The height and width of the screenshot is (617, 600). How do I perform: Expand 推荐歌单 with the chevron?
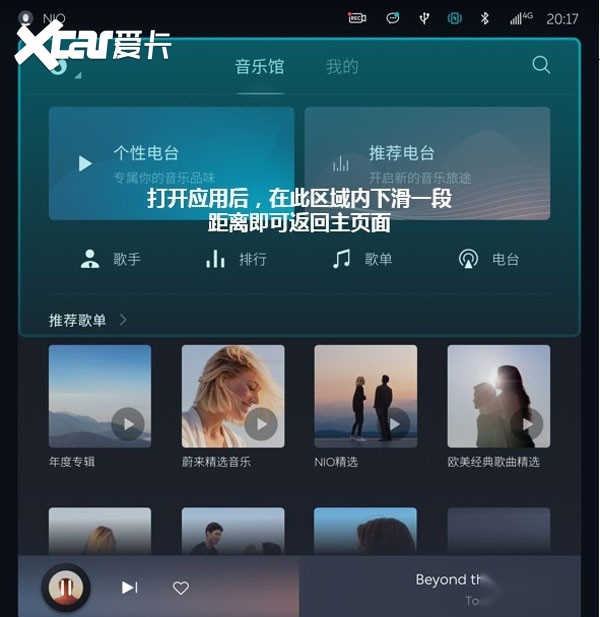tap(123, 320)
